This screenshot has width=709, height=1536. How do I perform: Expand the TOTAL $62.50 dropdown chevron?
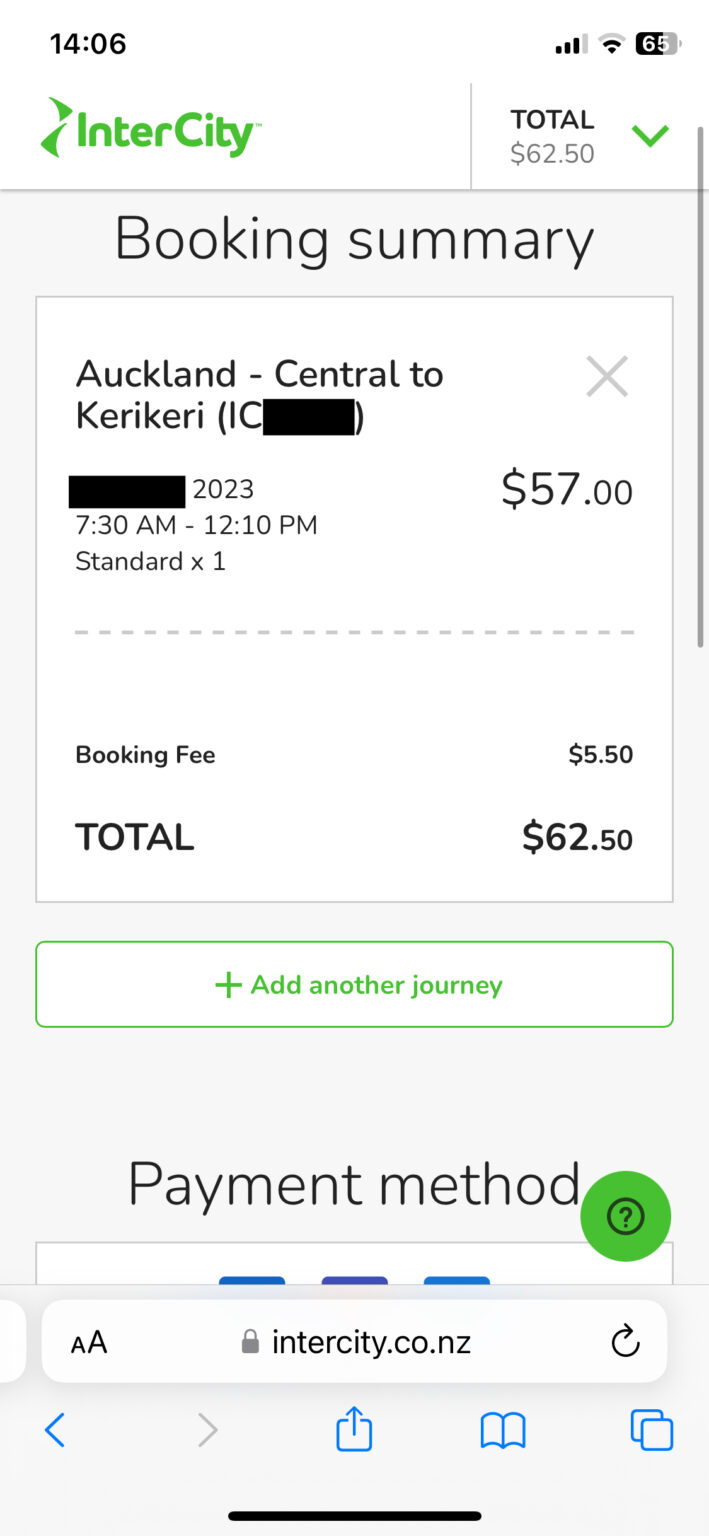[x=650, y=135]
